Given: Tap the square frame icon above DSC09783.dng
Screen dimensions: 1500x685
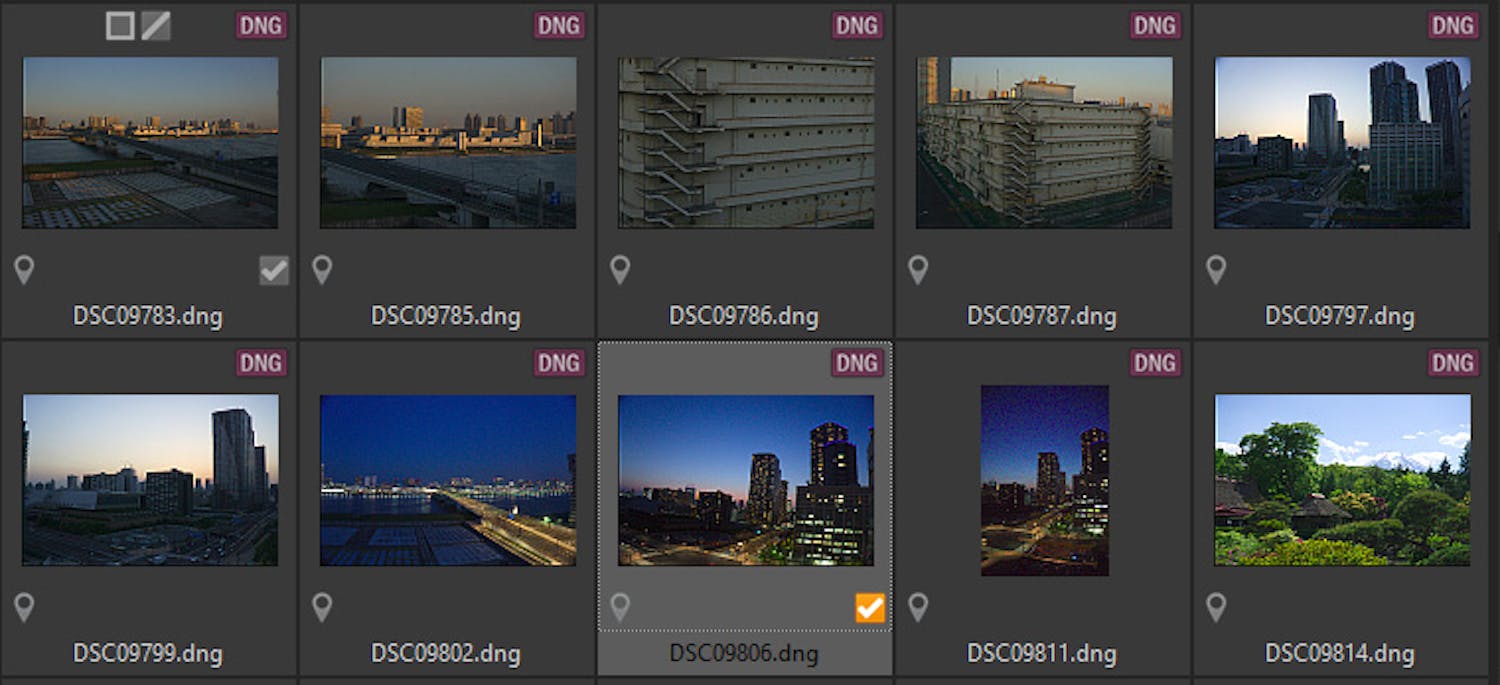Looking at the screenshot, I should click(120, 26).
